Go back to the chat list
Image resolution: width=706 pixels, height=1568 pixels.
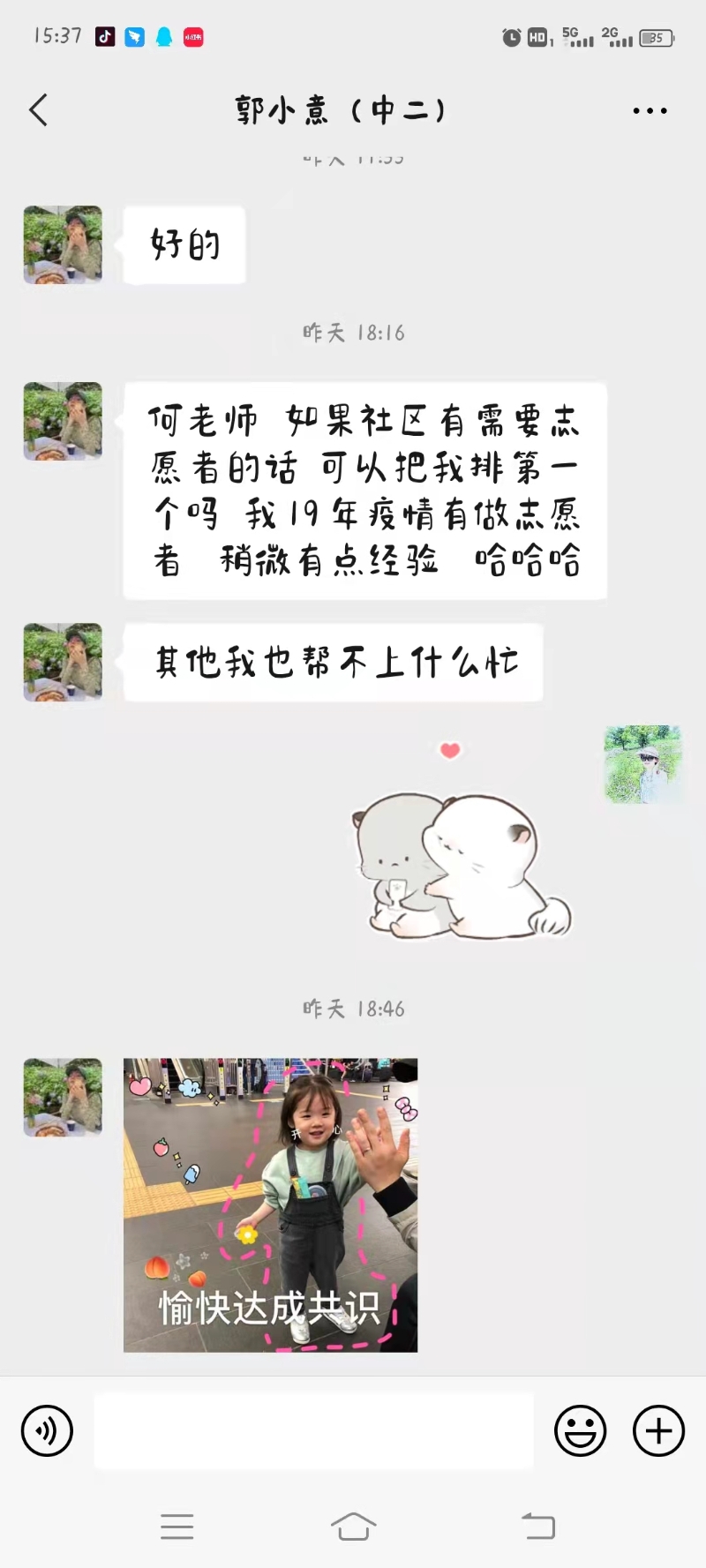pos(38,110)
